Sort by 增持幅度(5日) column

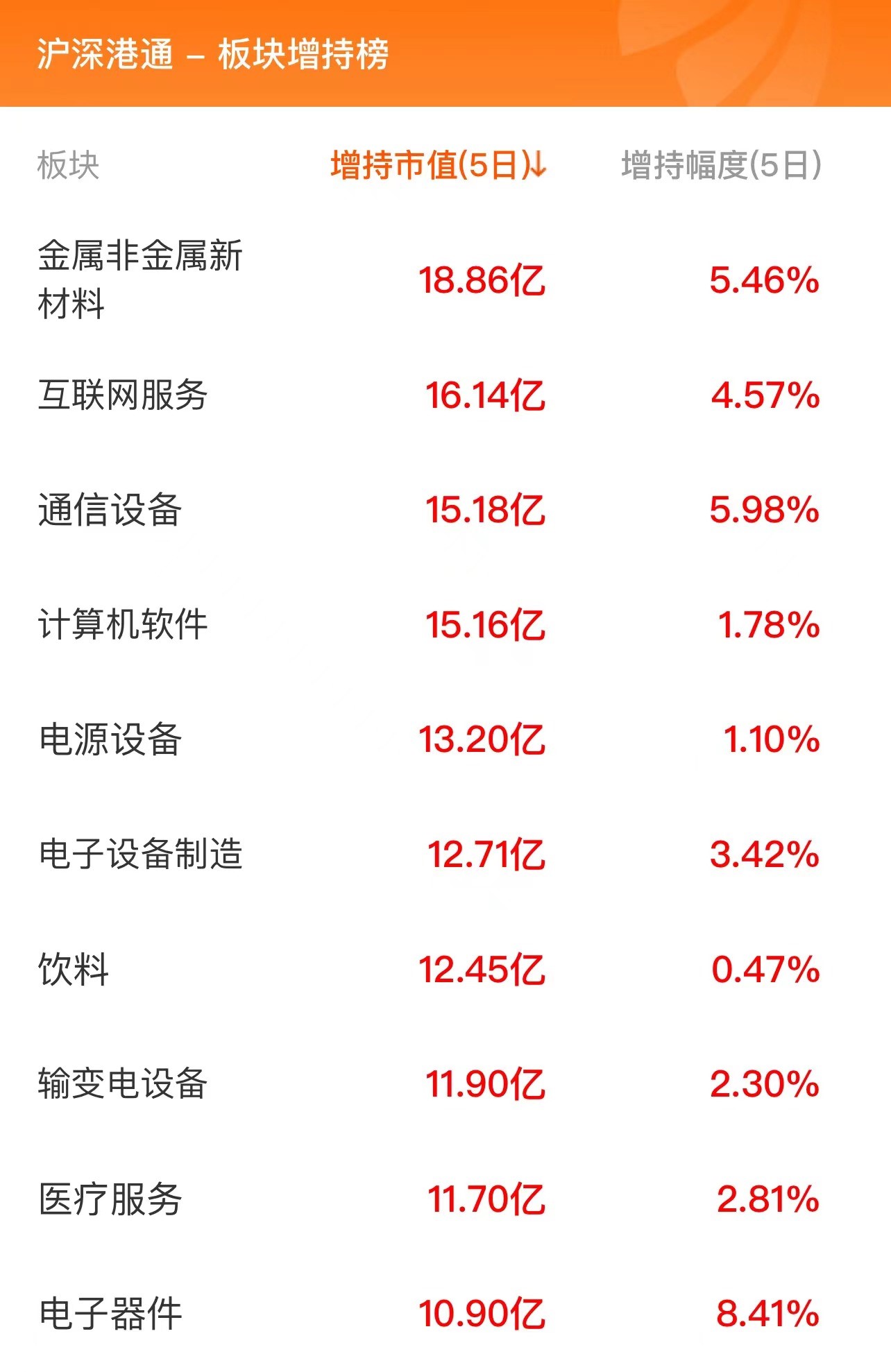click(x=721, y=166)
